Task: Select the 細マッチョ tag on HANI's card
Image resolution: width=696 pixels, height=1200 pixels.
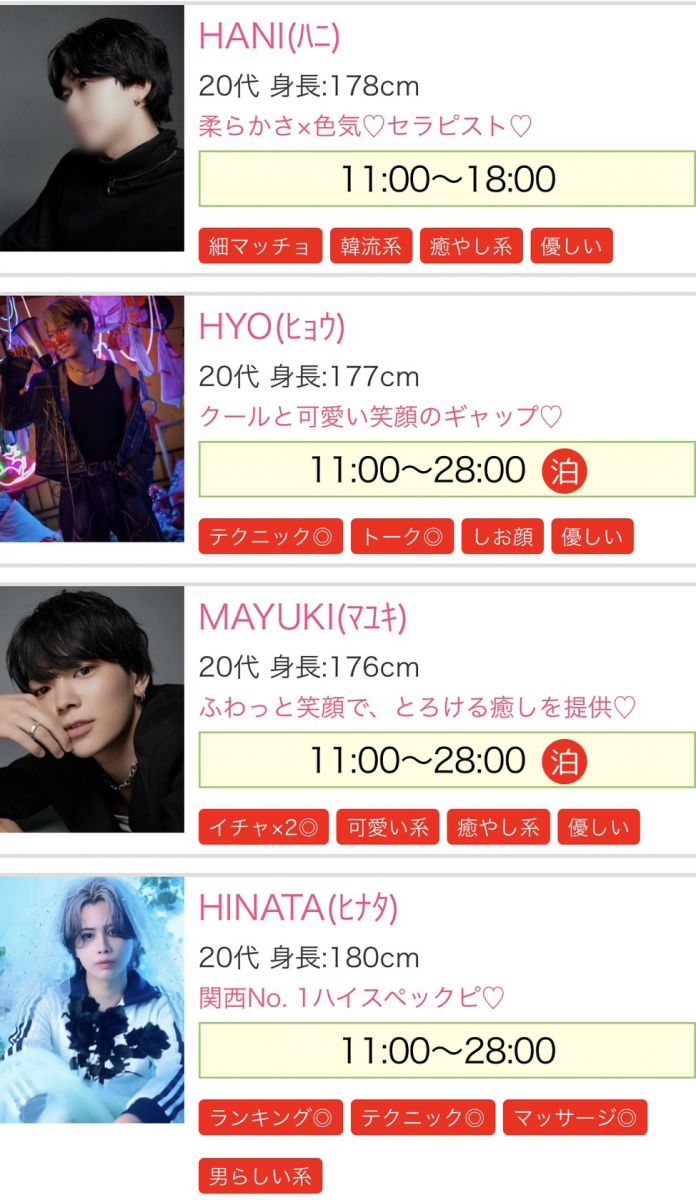Action: 260,246
